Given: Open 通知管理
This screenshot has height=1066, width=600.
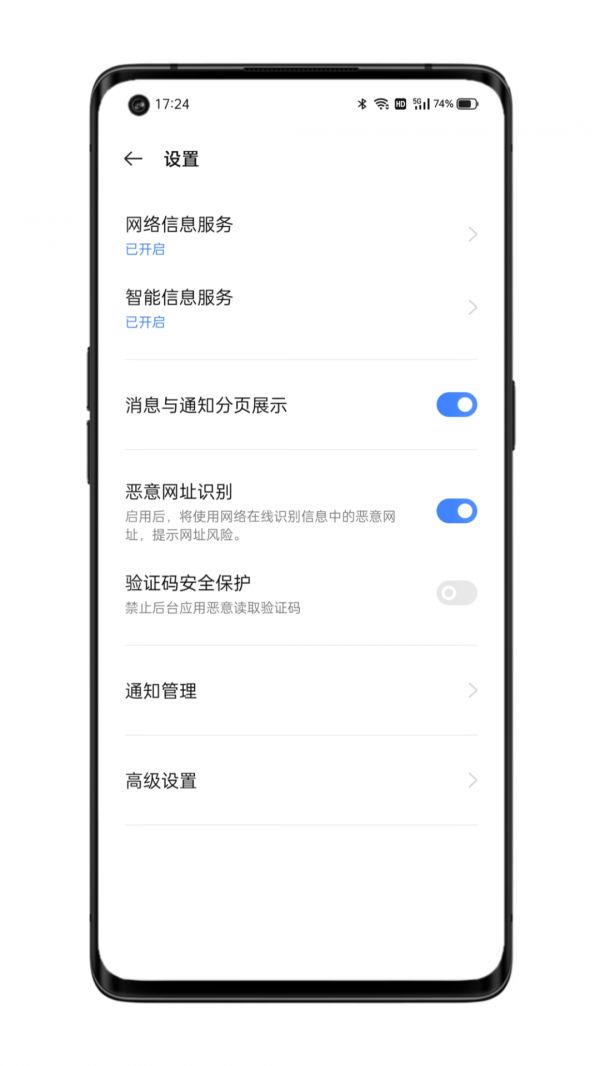Looking at the screenshot, I should [x=300, y=691].
